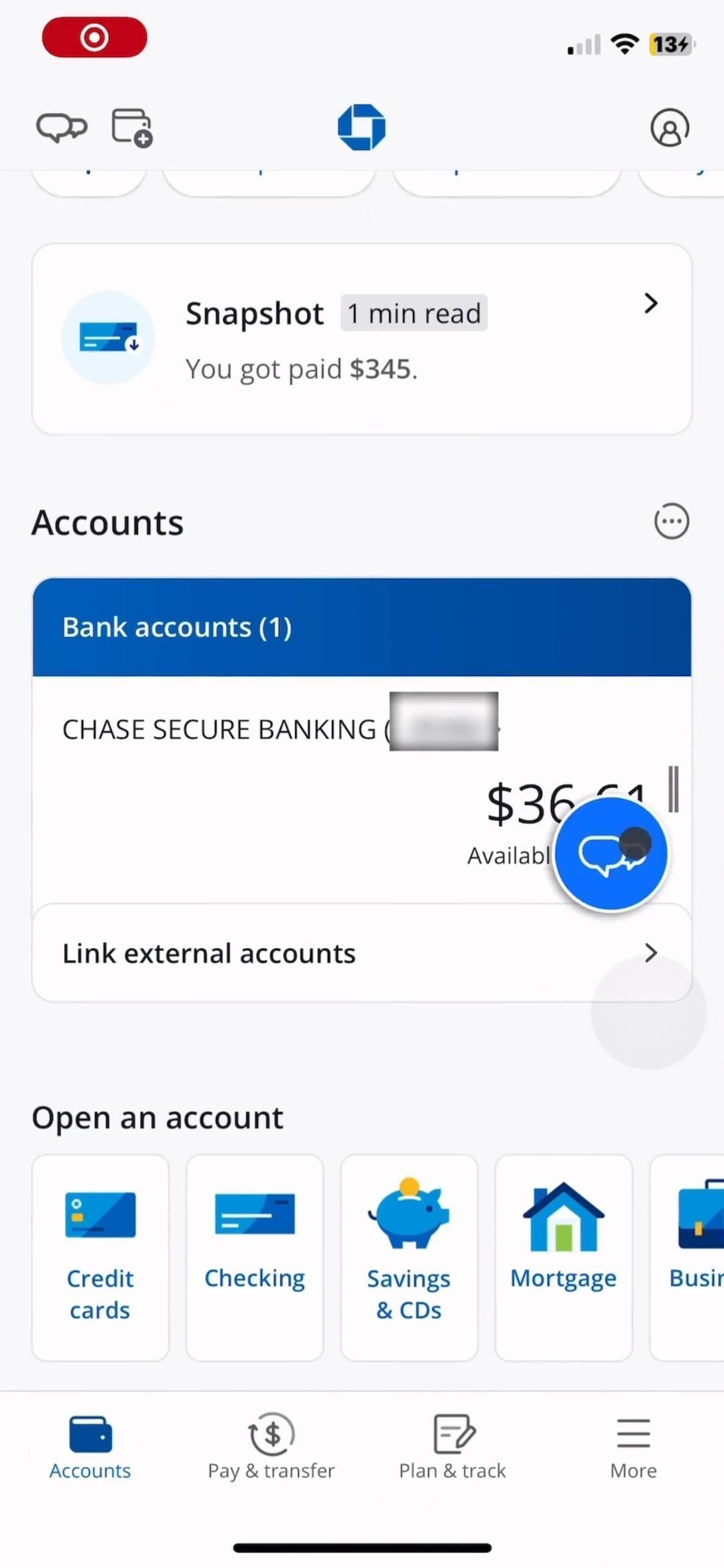Select Credit cards to open an account
Screen dimensions: 724x1568
101,1257
